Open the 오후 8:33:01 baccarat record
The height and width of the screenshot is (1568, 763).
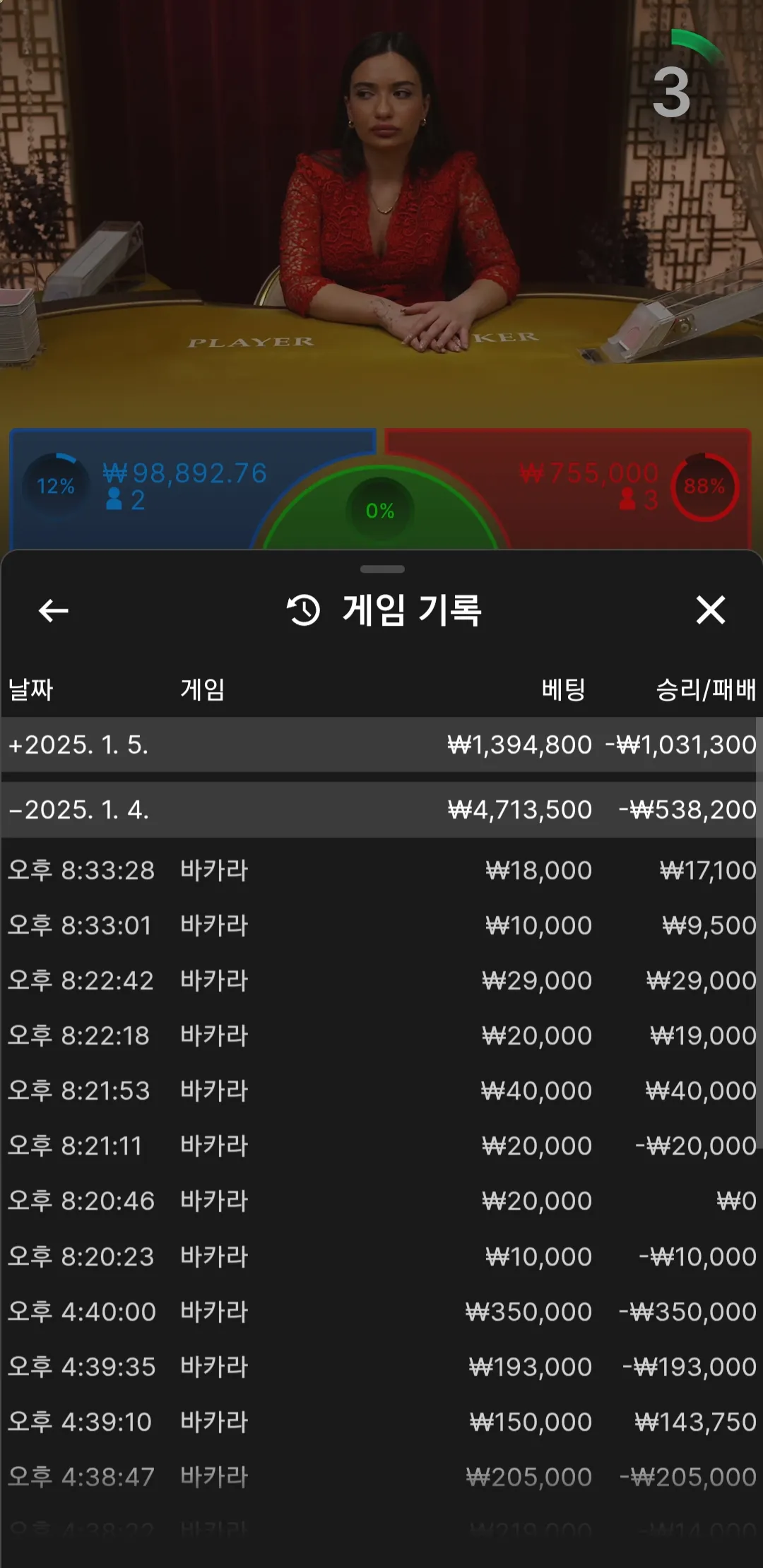pos(381,925)
